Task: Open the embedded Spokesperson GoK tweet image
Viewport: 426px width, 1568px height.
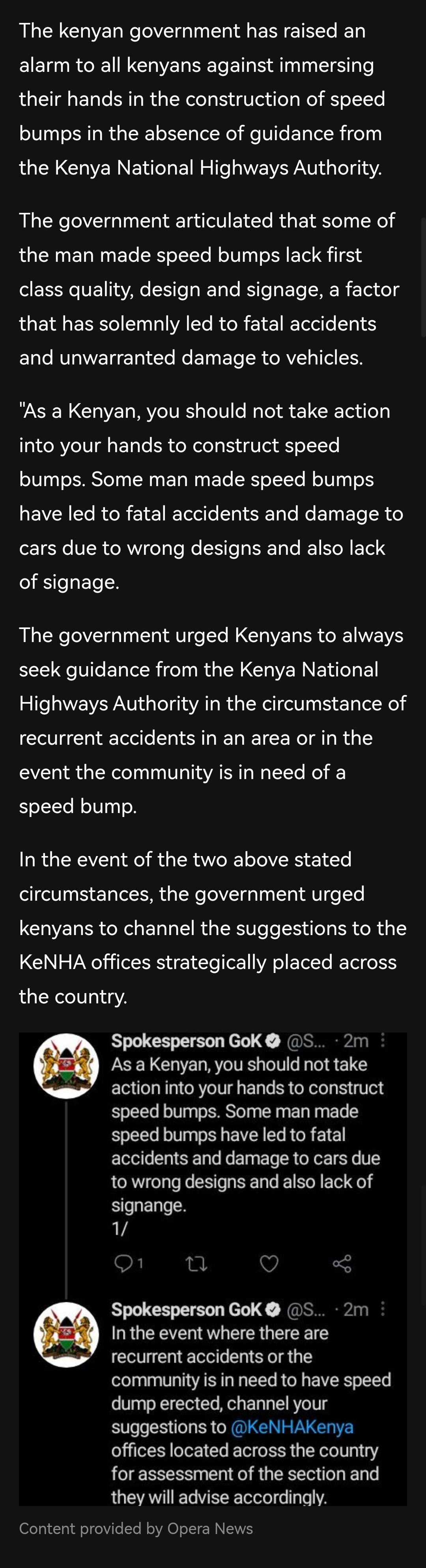Action: click(x=213, y=1269)
